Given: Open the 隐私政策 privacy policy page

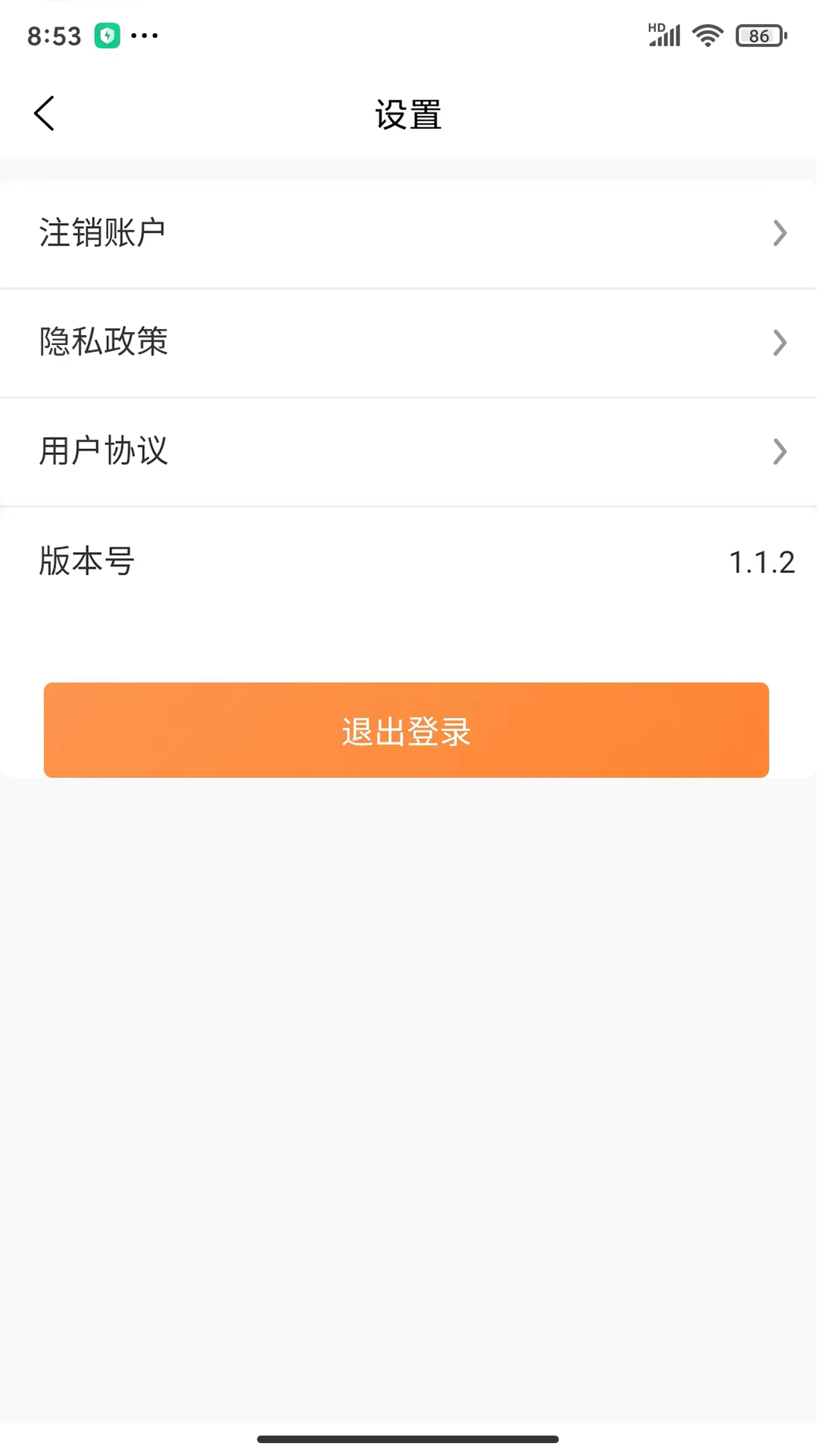Looking at the screenshot, I should (x=104, y=342).
